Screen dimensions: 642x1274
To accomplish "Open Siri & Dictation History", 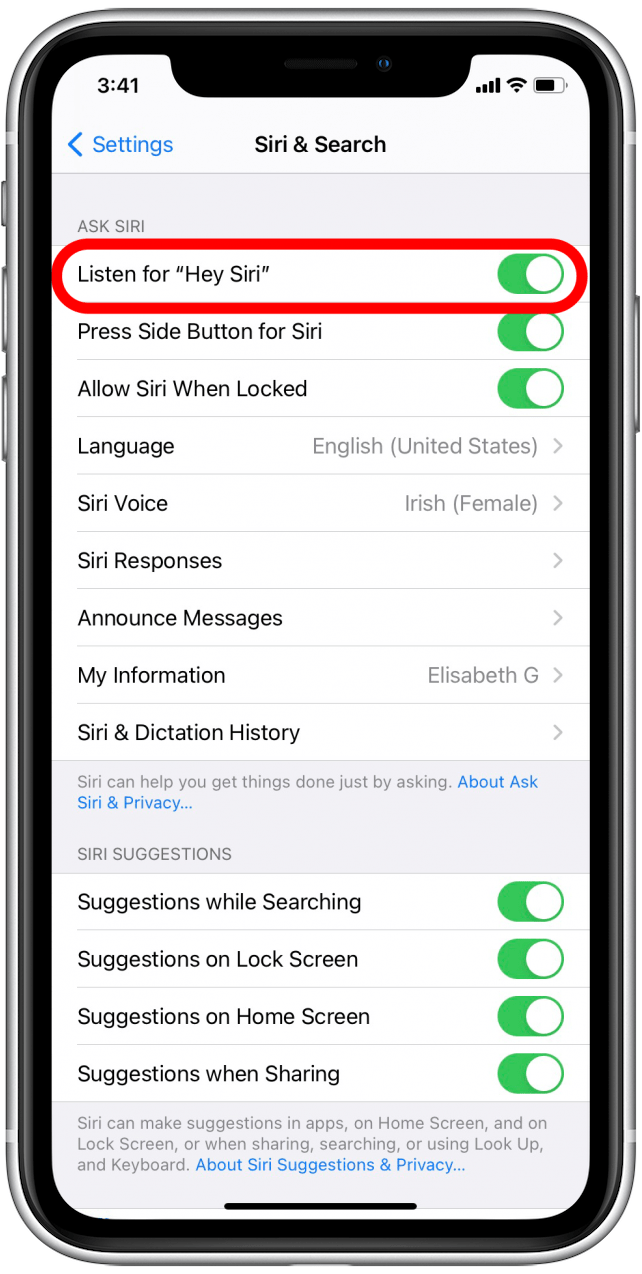I will (320, 733).
